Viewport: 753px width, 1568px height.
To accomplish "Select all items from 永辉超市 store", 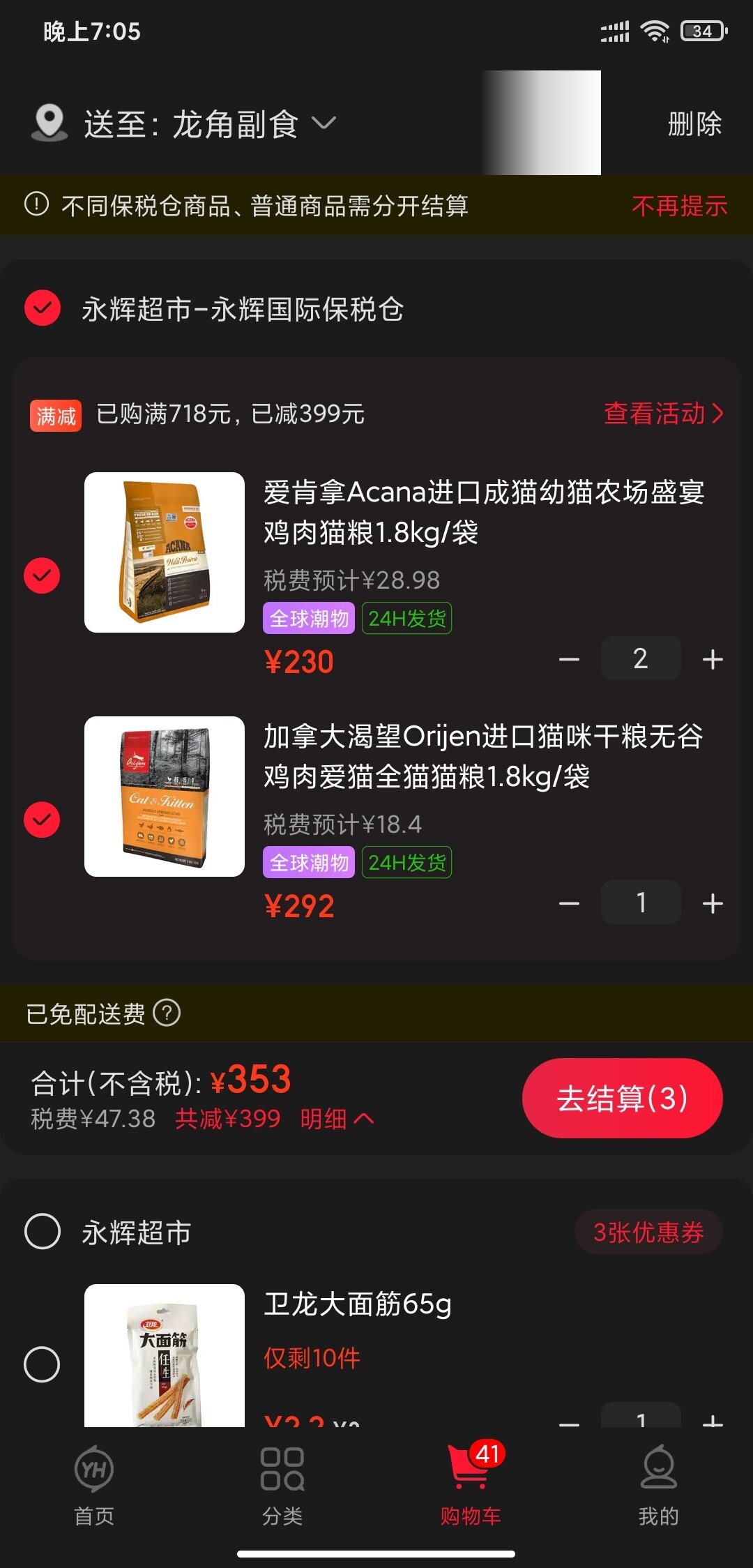I will click(43, 1232).
